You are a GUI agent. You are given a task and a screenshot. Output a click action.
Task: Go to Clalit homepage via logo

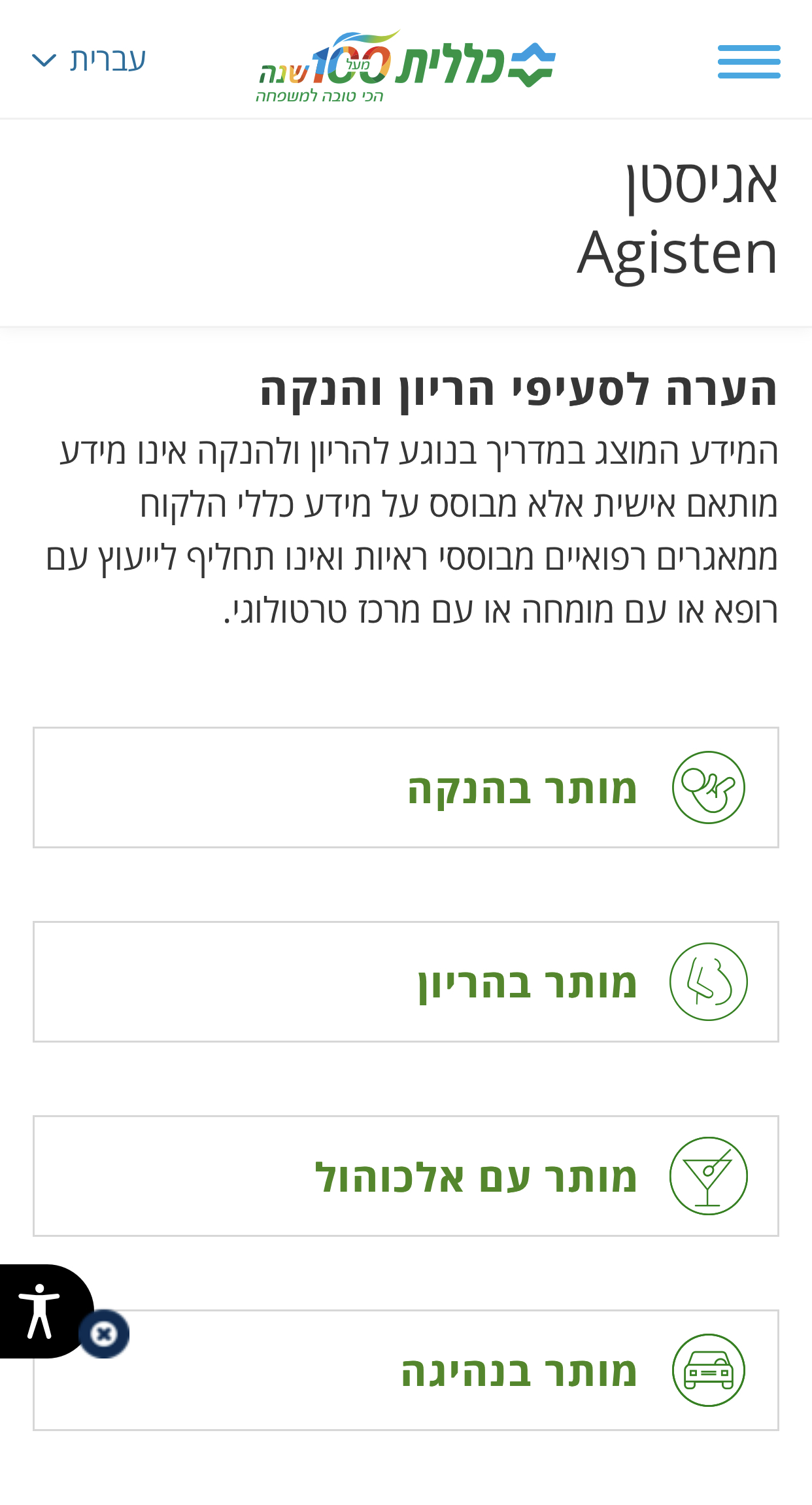pyautogui.click(x=405, y=65)
